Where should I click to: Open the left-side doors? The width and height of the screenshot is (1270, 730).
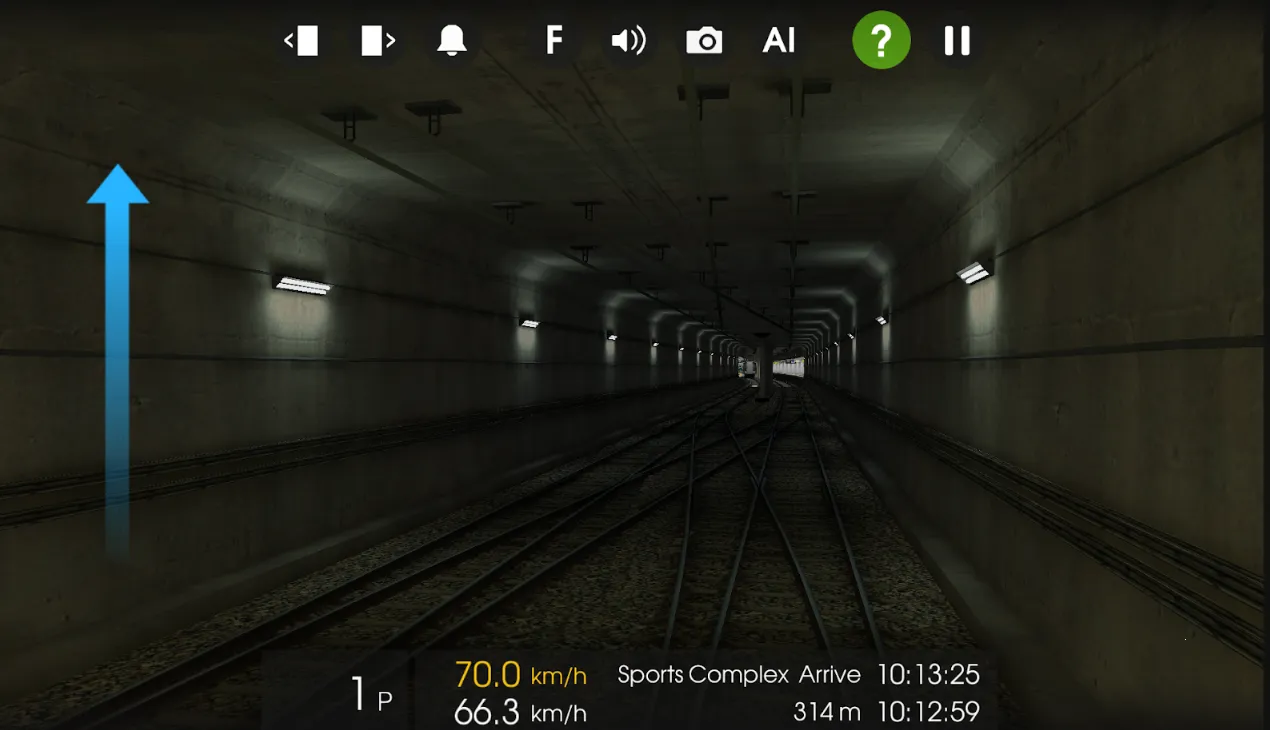(301, 41)
